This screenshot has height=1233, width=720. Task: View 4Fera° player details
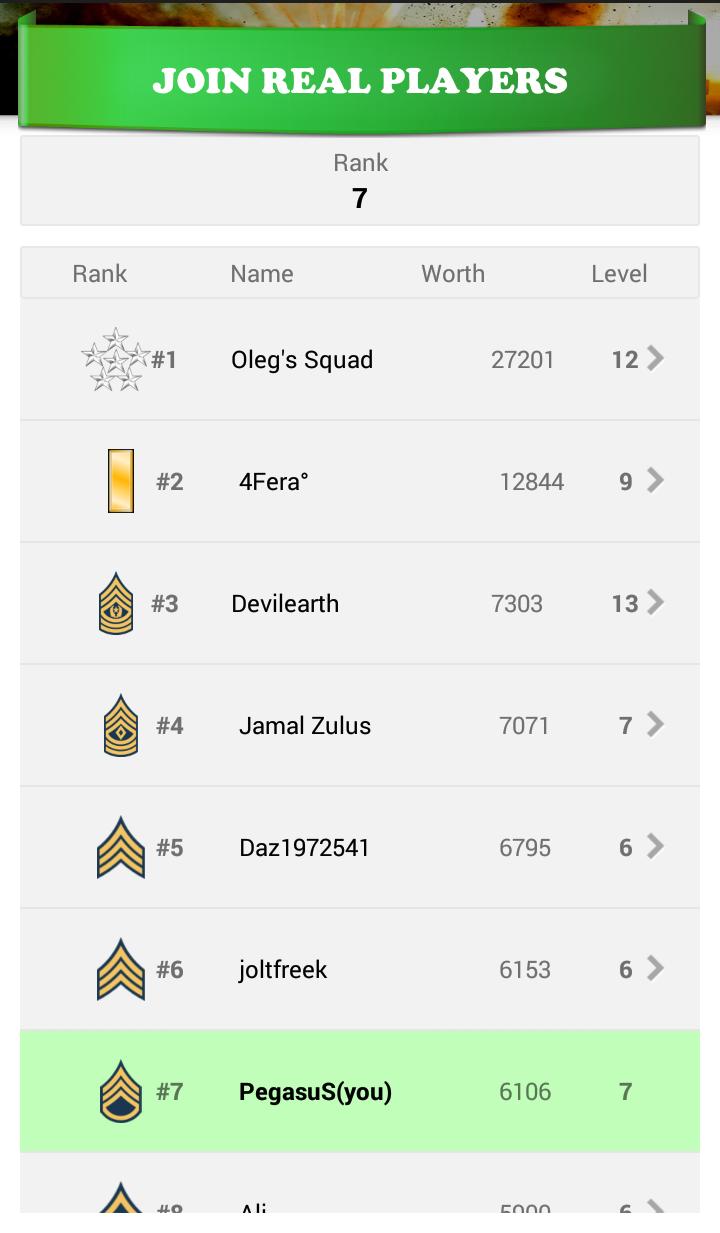coord(360,482)
